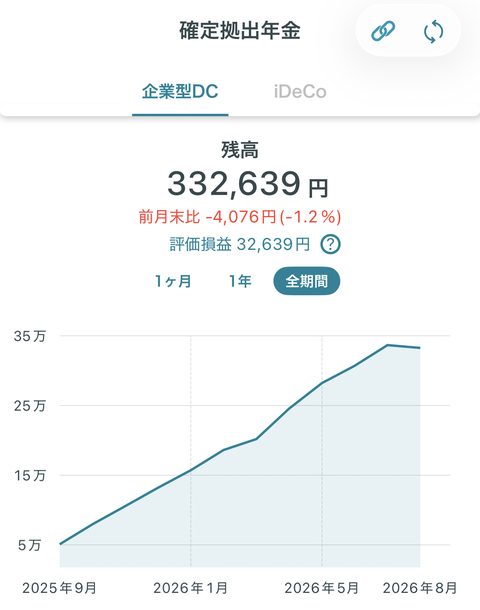Show the 1ヶ月 chart period
This screenshot has height=610, width=480.
click(173, 281)
